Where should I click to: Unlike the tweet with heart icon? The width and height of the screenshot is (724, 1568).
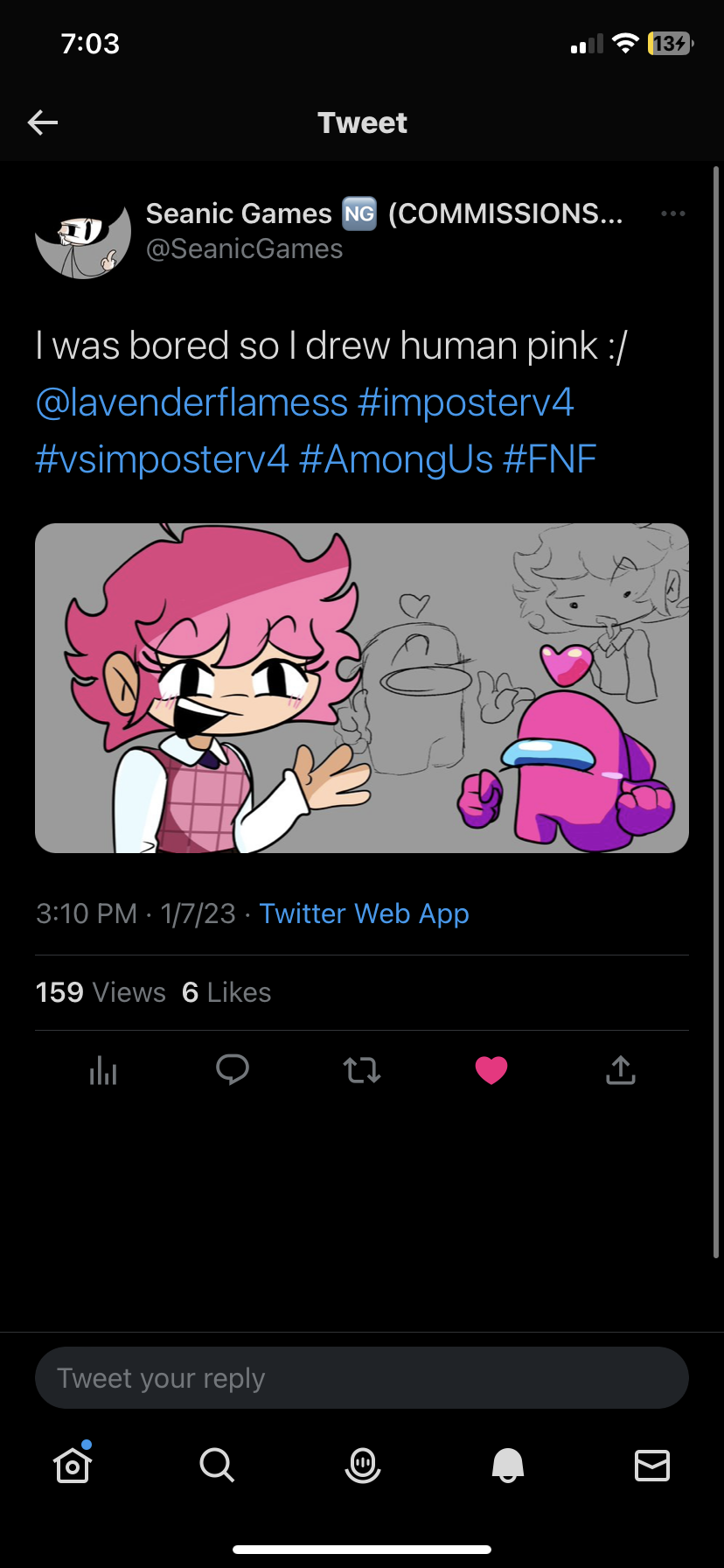pyautogui.click(x=491, y=1069)
